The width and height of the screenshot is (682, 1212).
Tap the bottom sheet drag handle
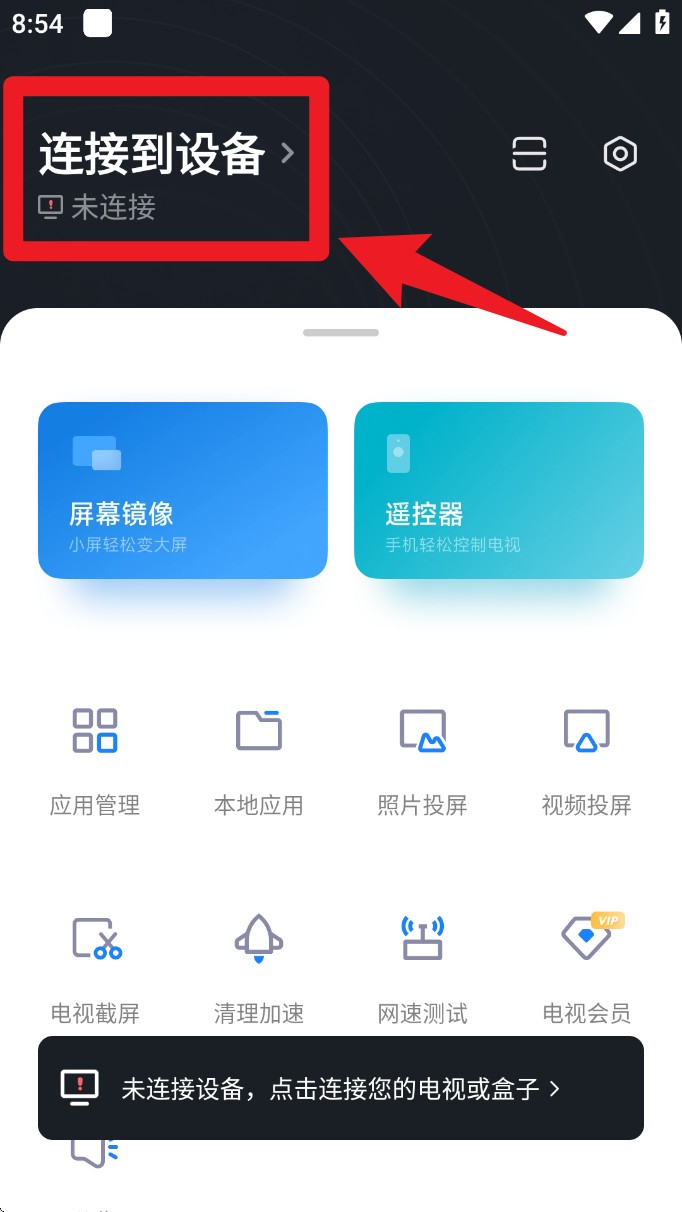pos(341,332)
